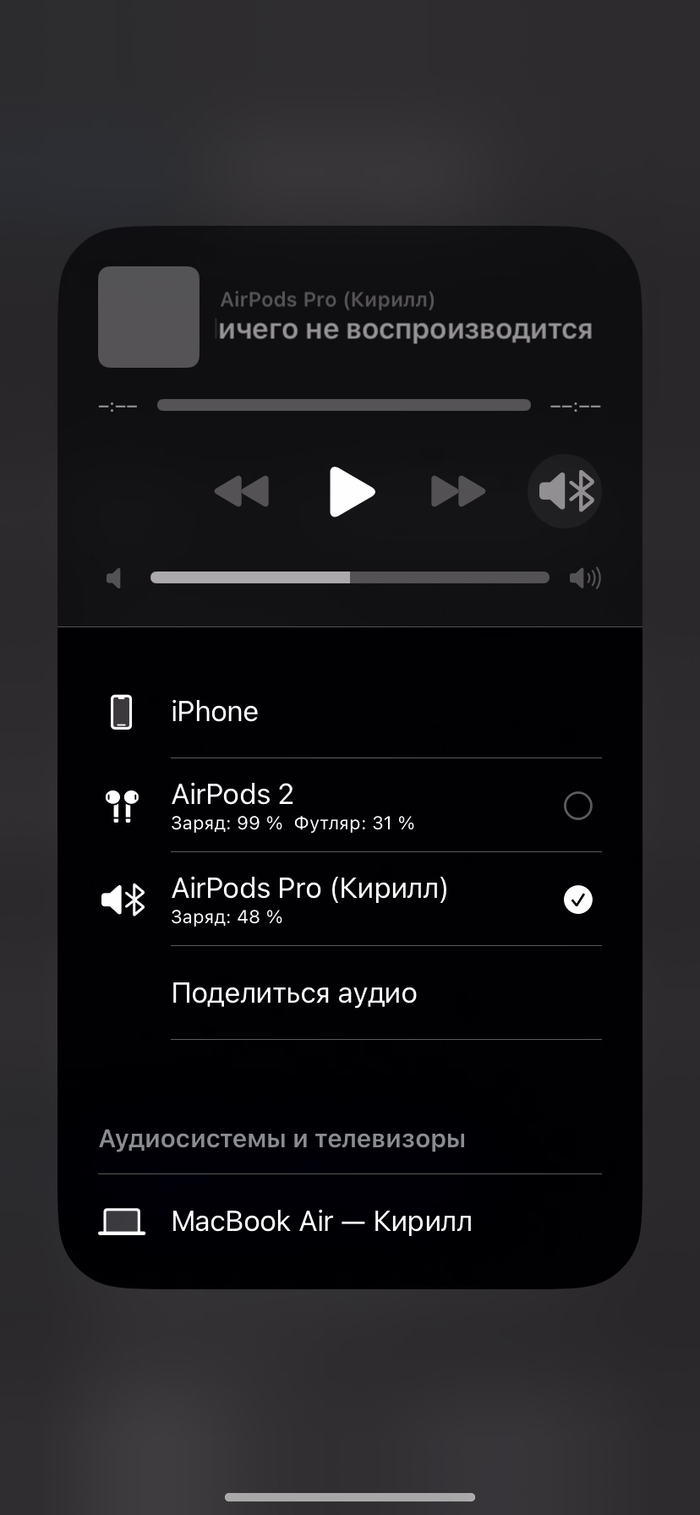Tap the album artwork placeholder
The image size is (700, 1515).
click(x=149, y=317)
